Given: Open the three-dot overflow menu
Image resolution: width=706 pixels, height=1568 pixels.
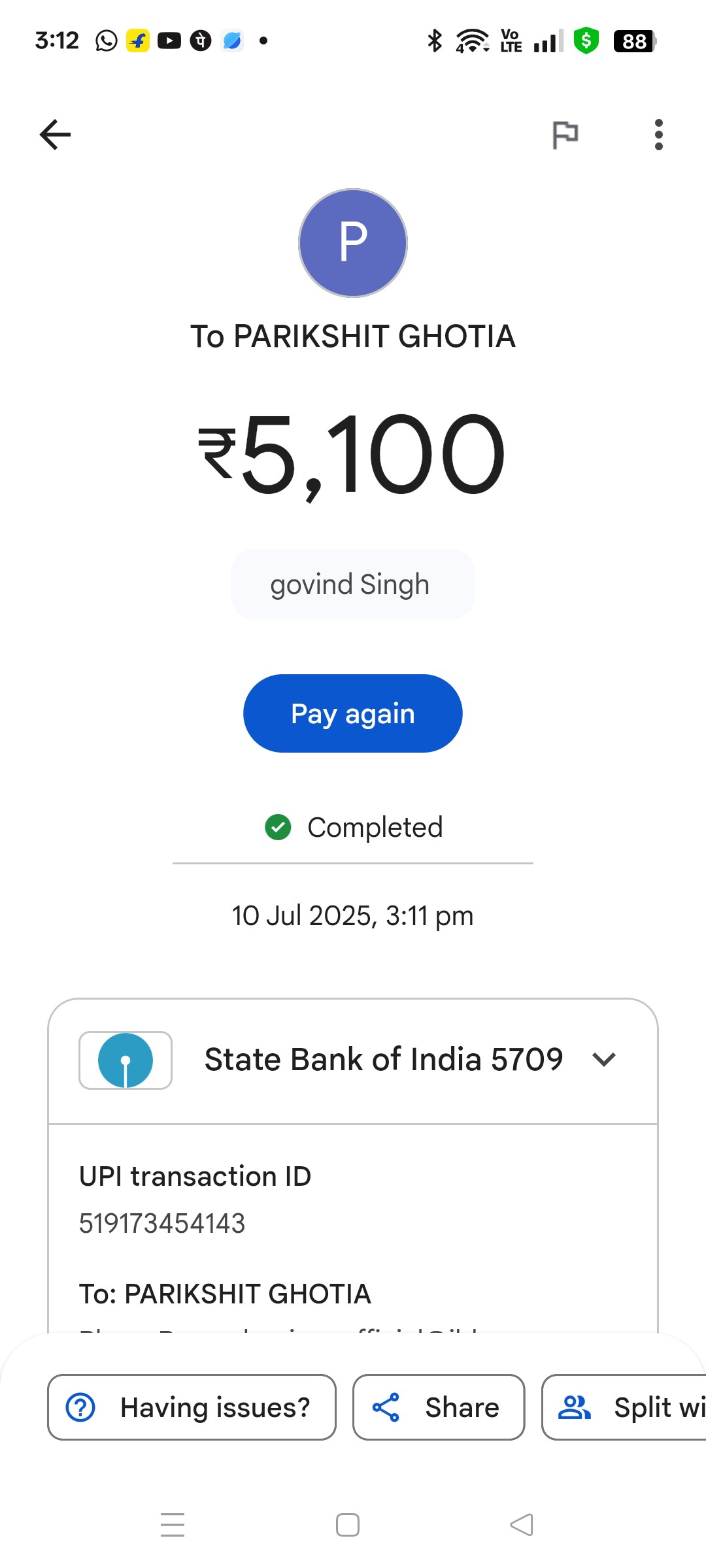Looking at the screenshot, I should pyautogui.click(x=658, y=135).
